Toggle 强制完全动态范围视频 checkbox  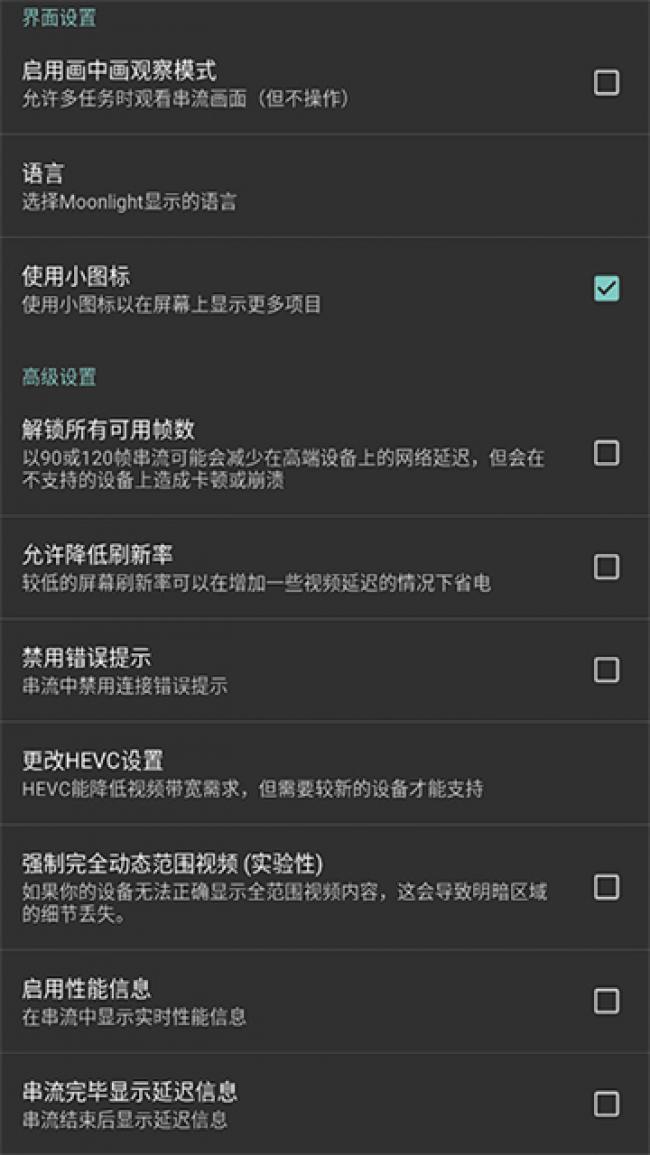pyautogui.click(x=606, y=887)
